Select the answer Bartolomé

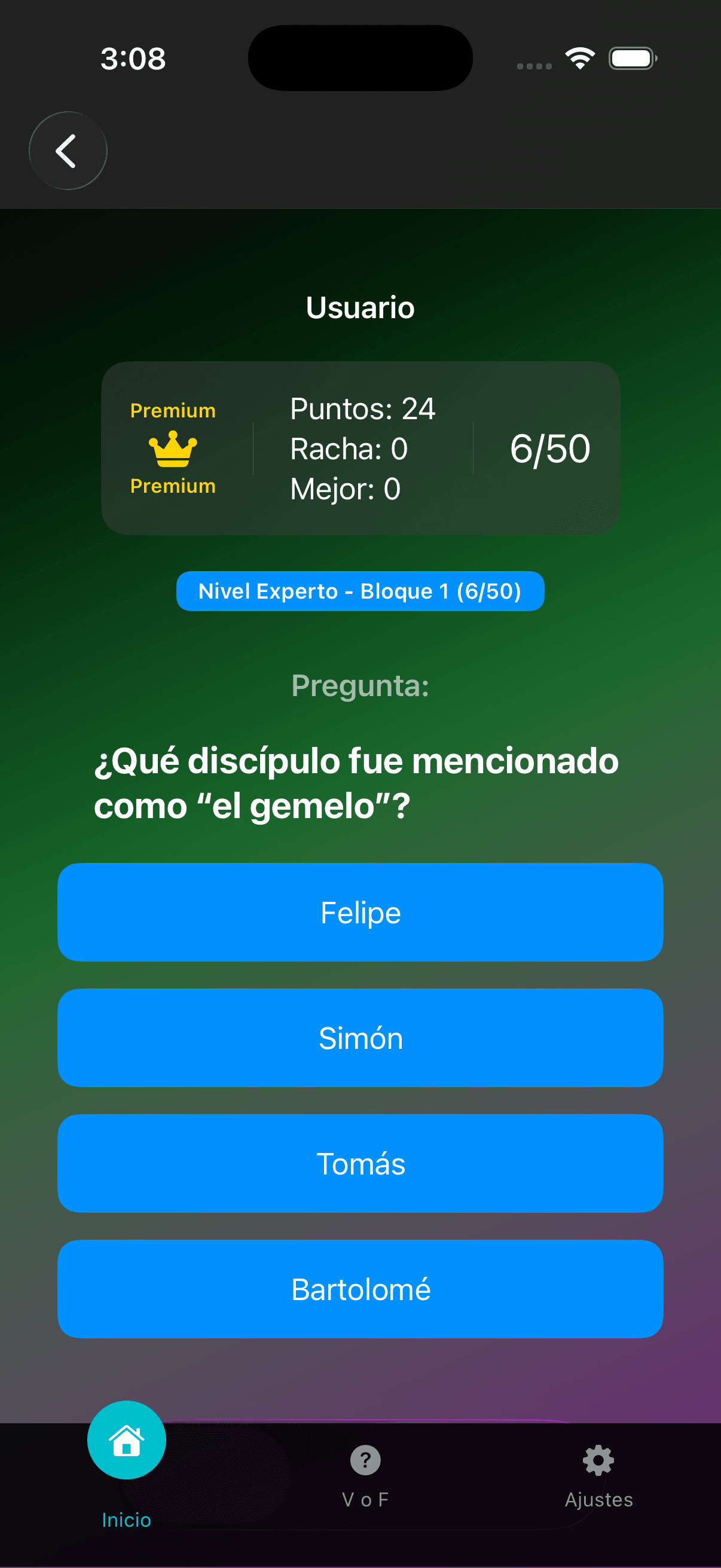tap(360, 1289)
